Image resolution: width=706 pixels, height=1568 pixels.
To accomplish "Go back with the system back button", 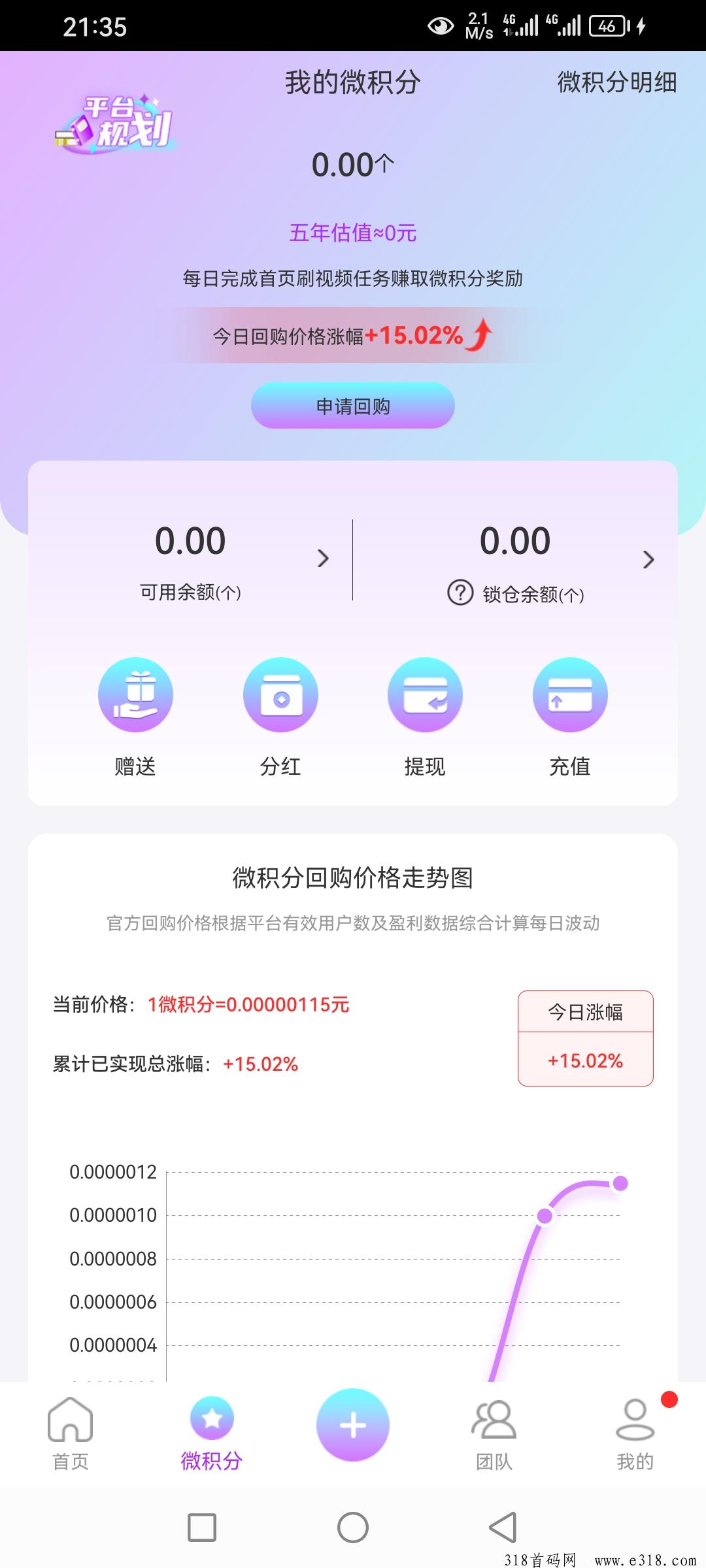I will coord(503,1527).
